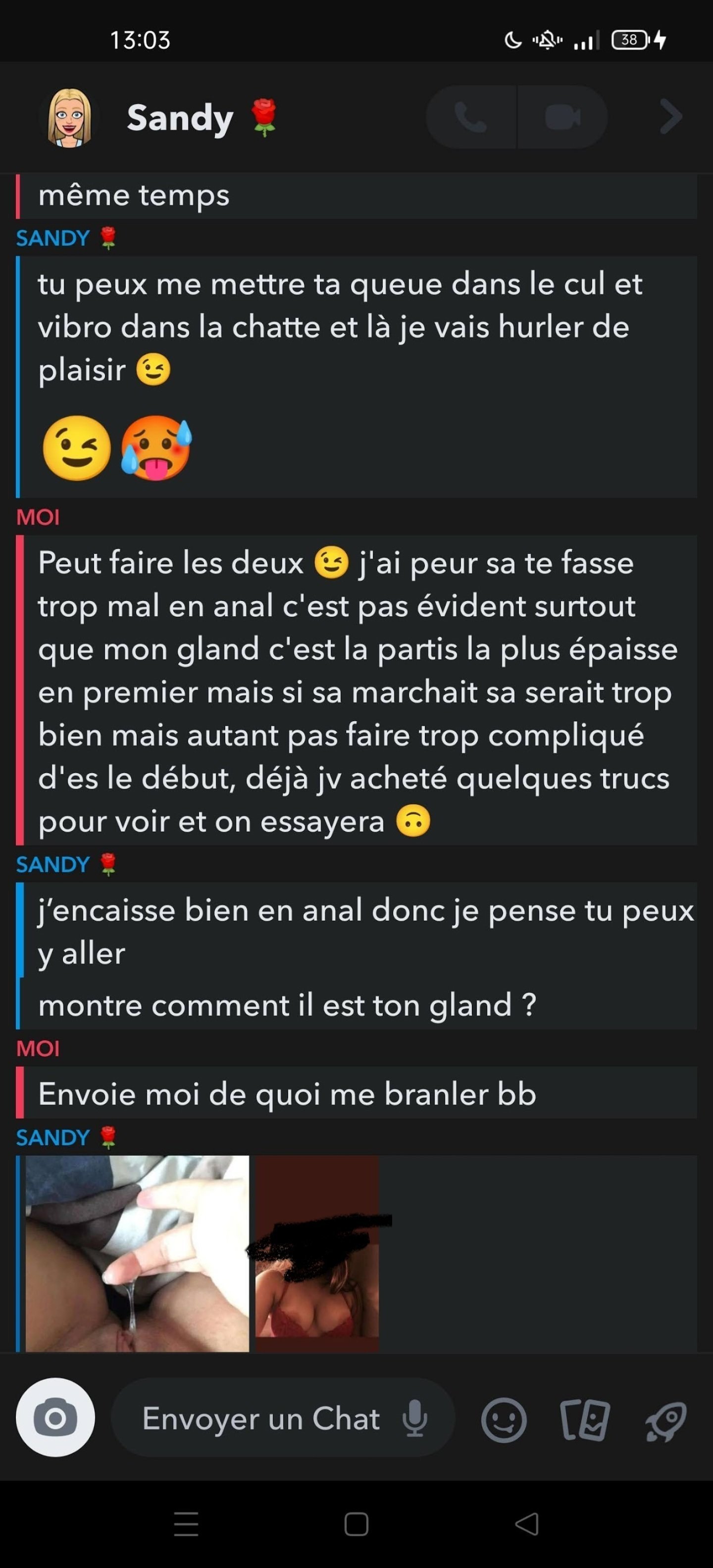
Task: Open the rocket games icon
Action: click(x=665, y=1420)
